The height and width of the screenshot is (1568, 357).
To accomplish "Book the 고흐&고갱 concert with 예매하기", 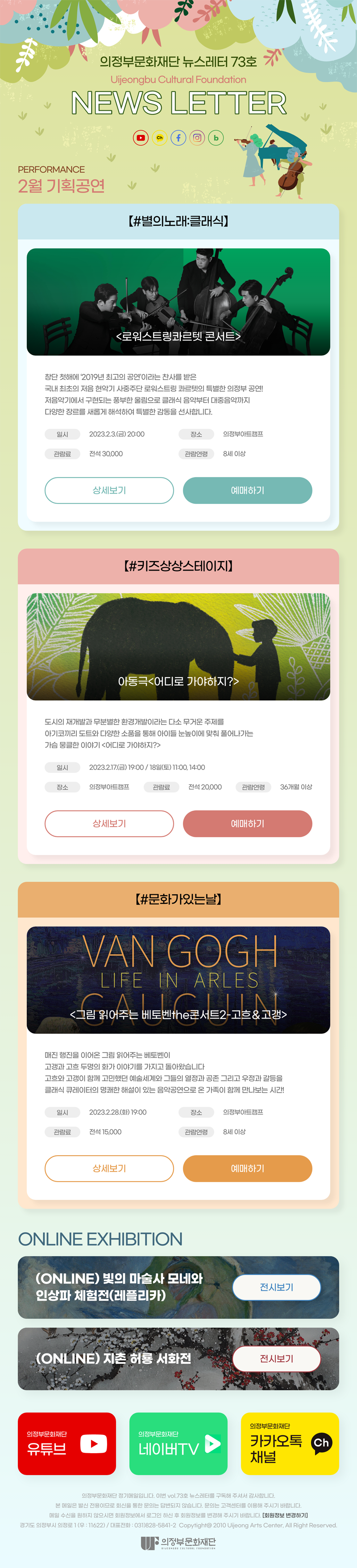I will coord(247,1168).
